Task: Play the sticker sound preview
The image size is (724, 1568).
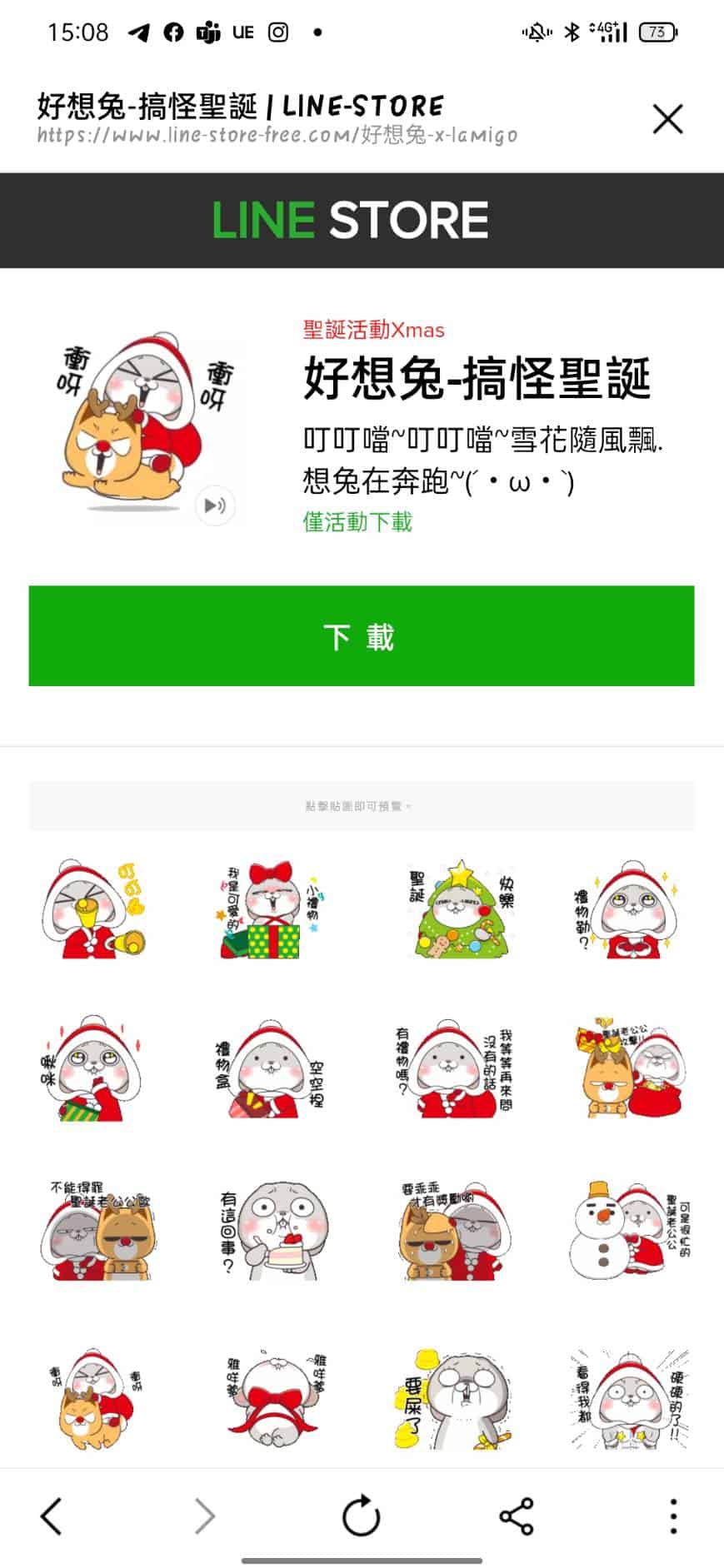Action: (214, 505)
